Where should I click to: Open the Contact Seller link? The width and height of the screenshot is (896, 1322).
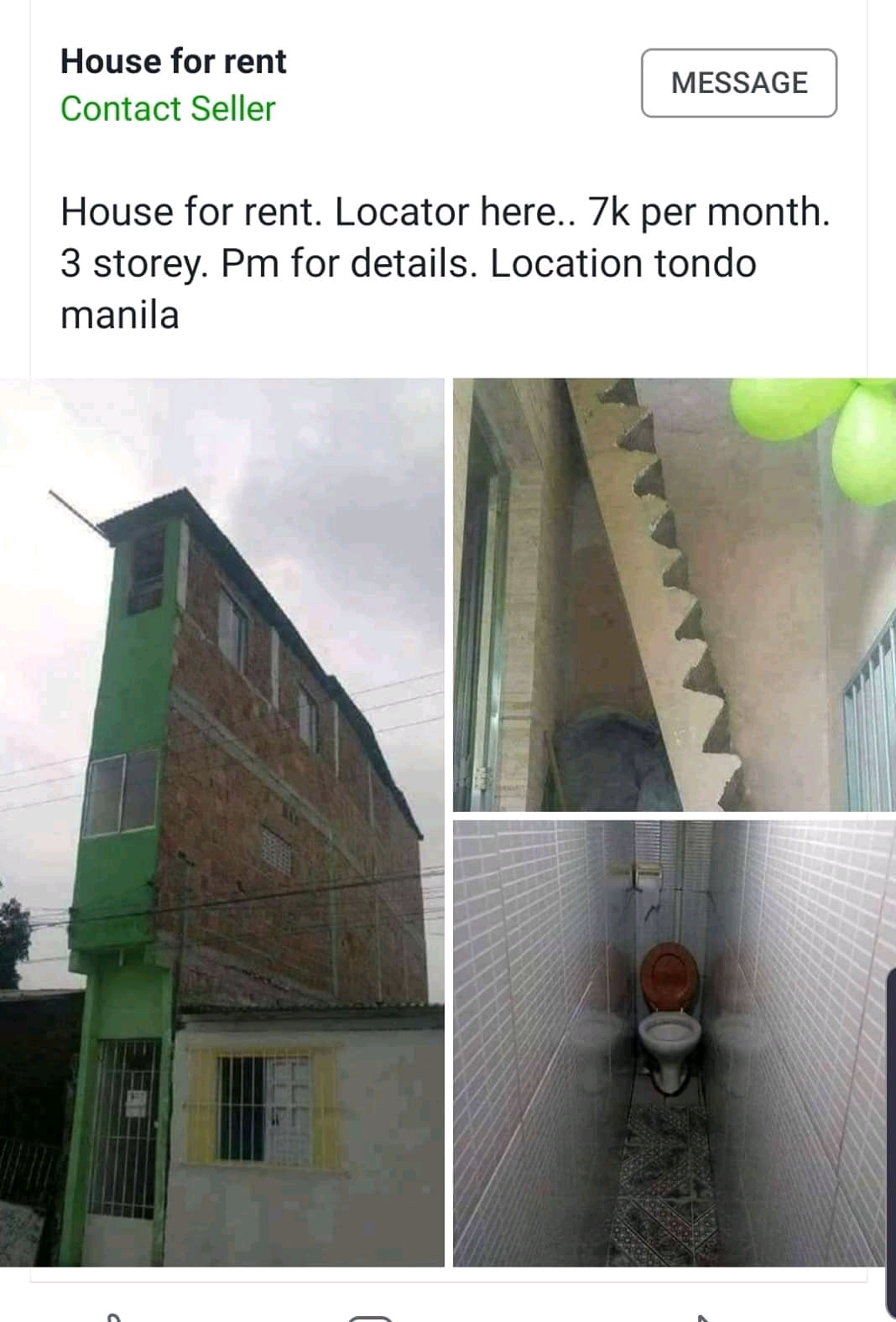coord(168,109)
